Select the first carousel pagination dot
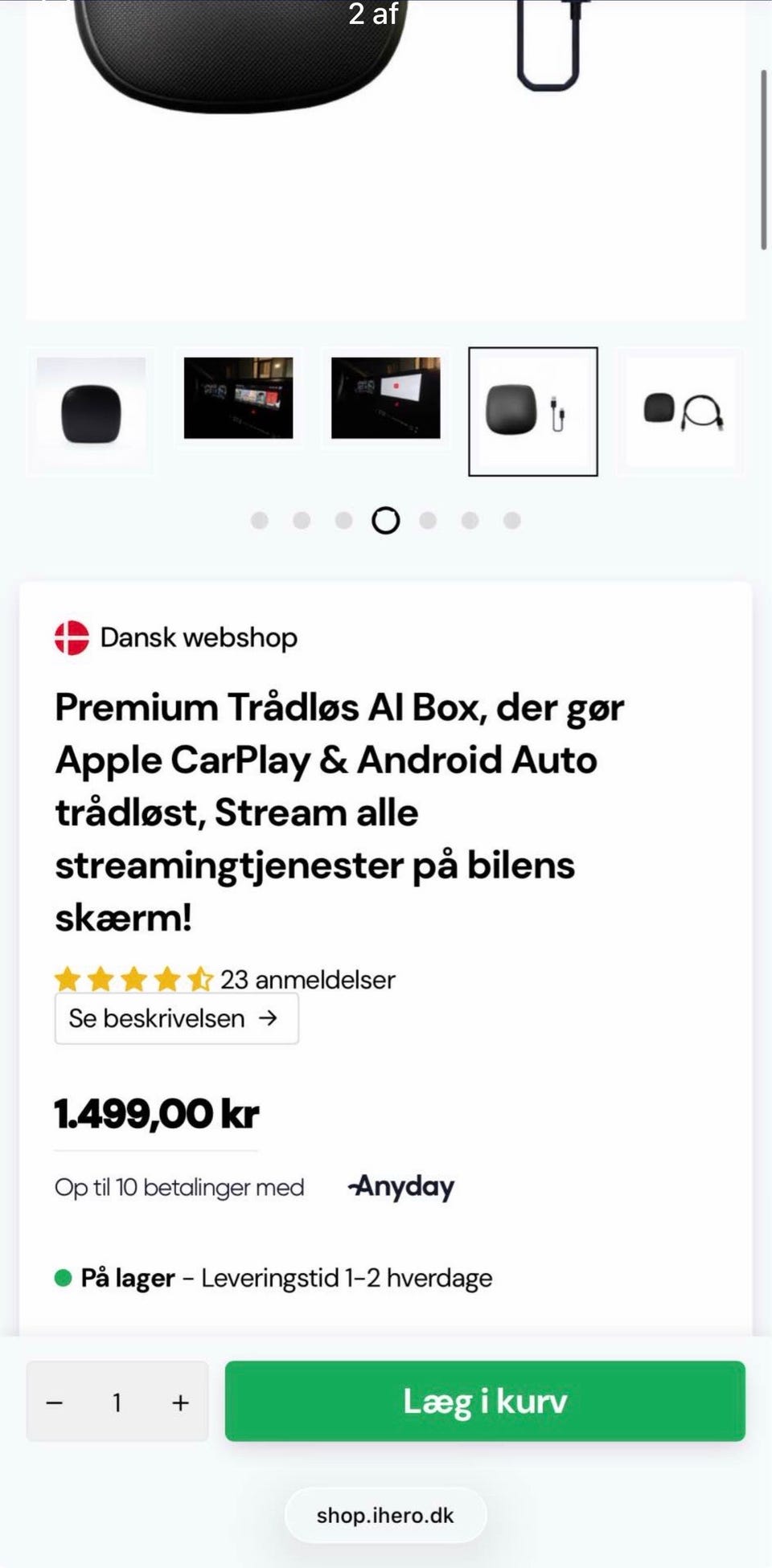The height and width of the screenshot is (1568, 772). click(259, 520)
